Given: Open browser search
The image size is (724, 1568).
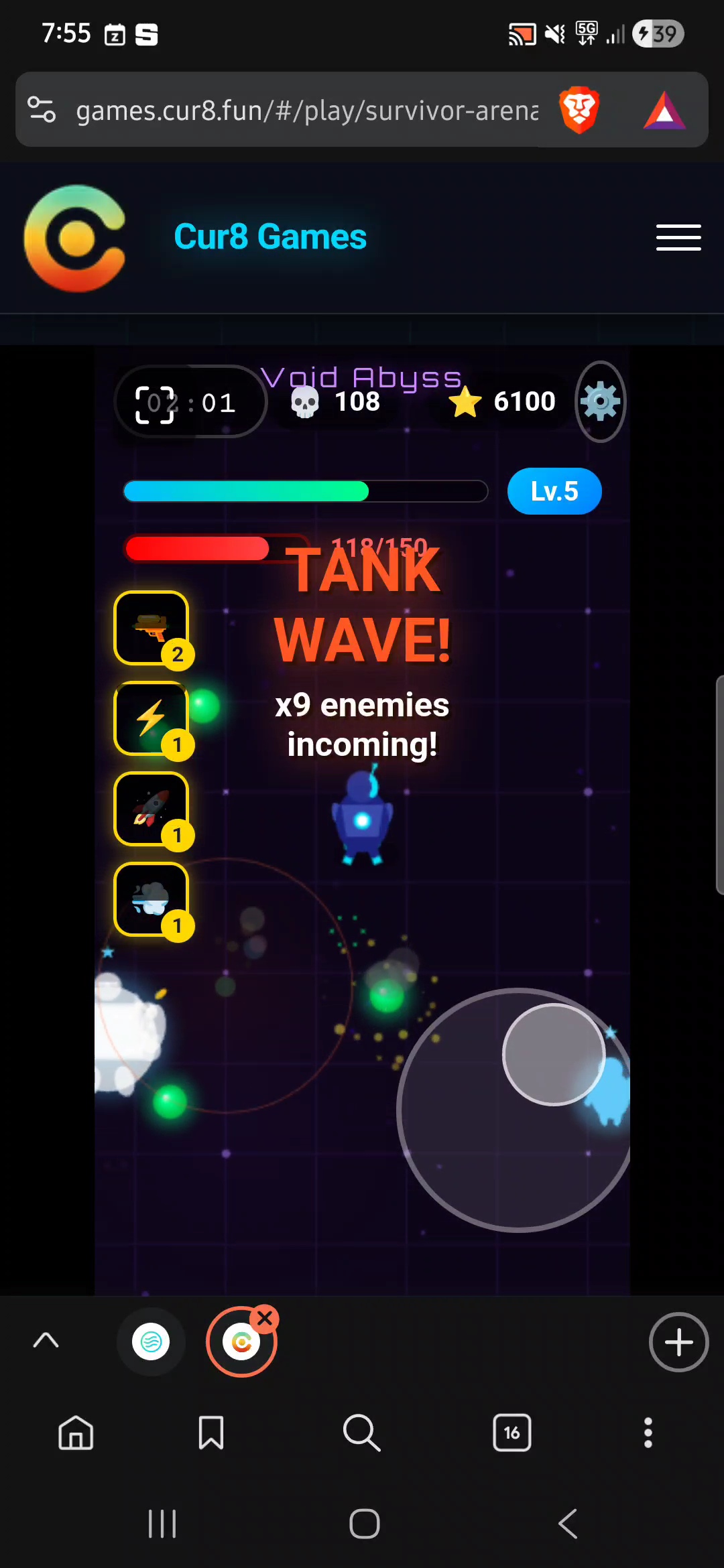Looking at the screenshot, I should tap(361, 1433).
